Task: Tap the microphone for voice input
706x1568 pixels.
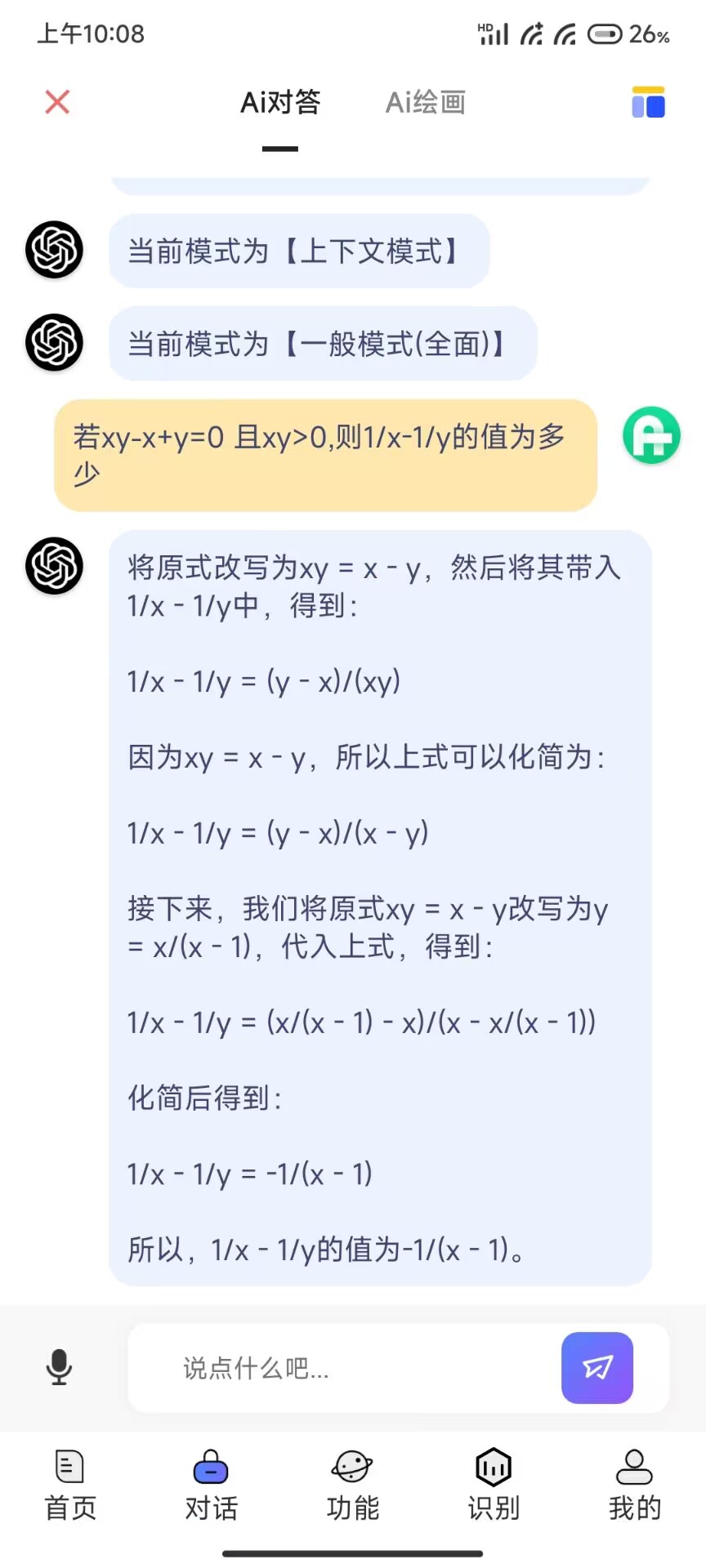Action: 59,1367
